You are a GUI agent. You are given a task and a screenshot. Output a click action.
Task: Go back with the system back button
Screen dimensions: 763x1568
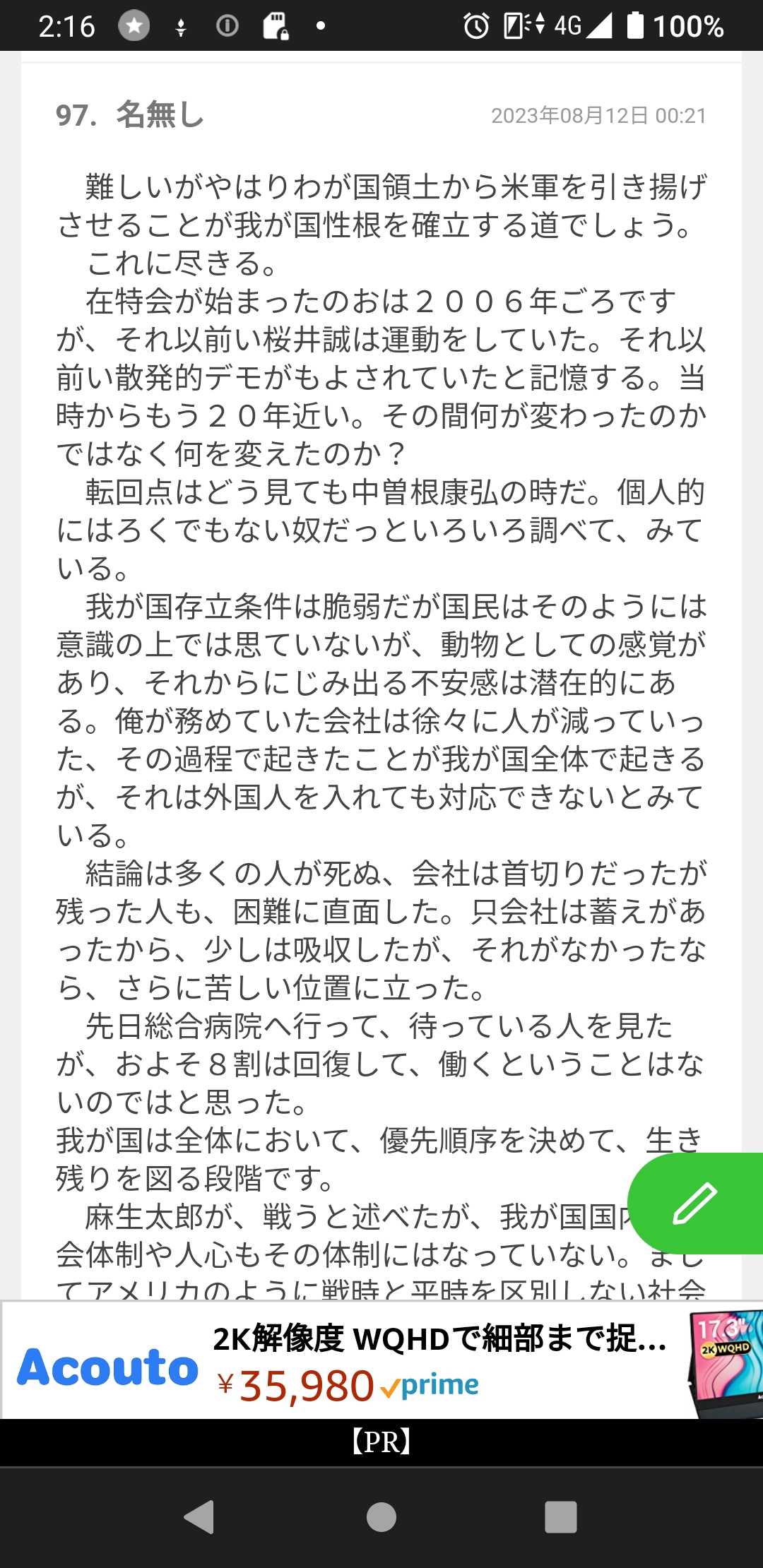pyautogui.click(x=199, y=1516)
